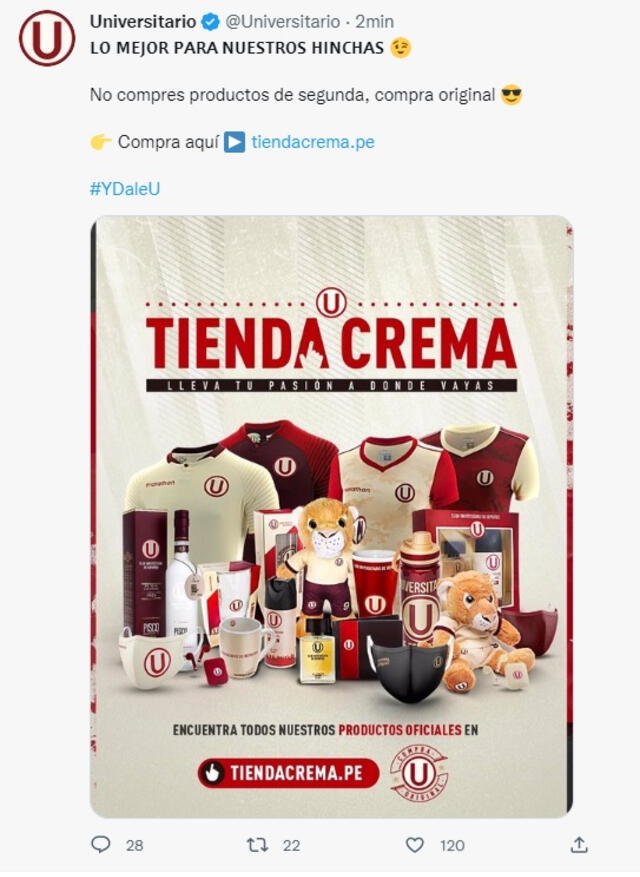640x877 pixels.
Task: Open the tiendacrema.pe link
Action: pyautogui.click(x=313, y=142)
